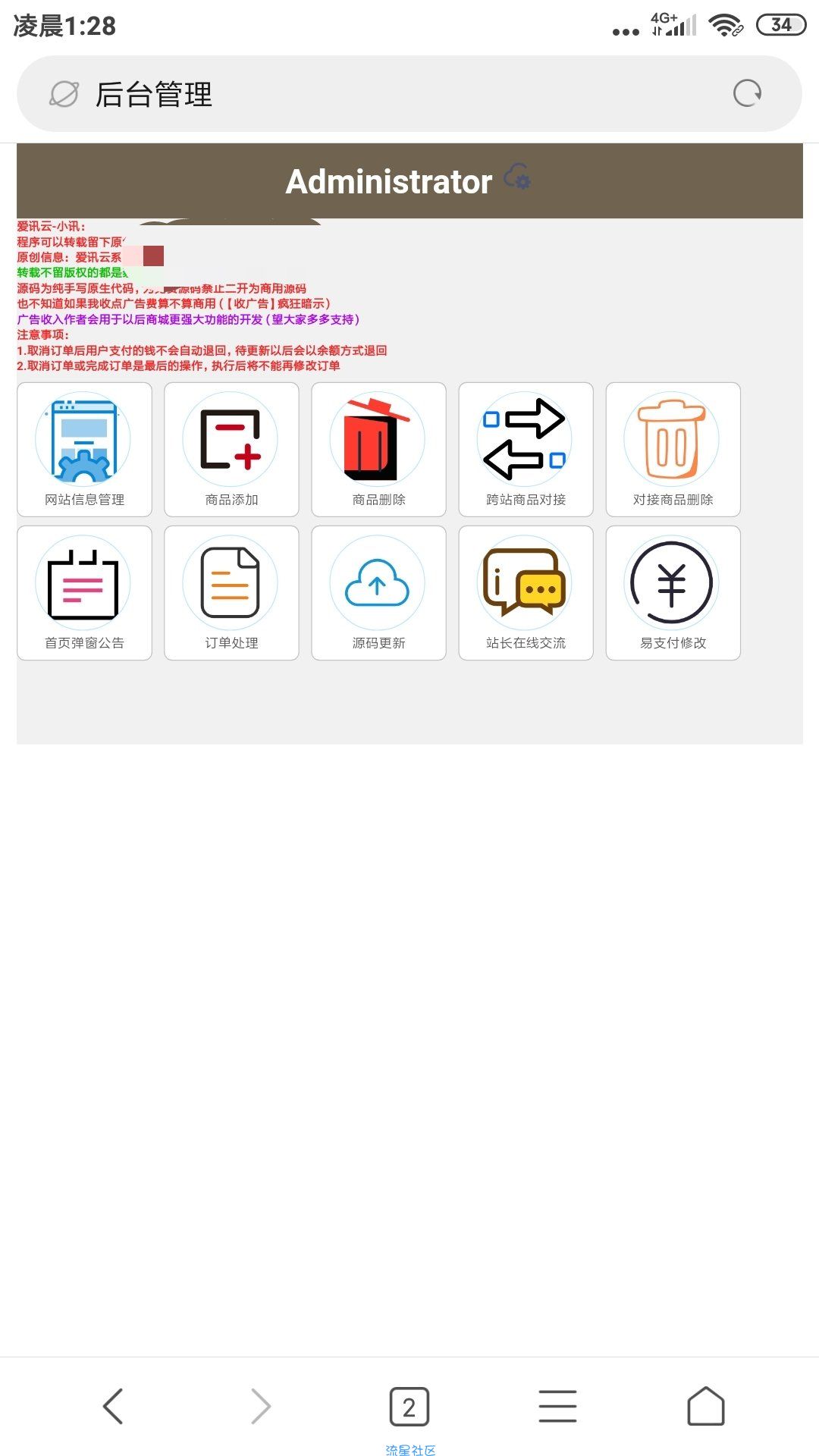Launch 源码更新

pos(378,593)
